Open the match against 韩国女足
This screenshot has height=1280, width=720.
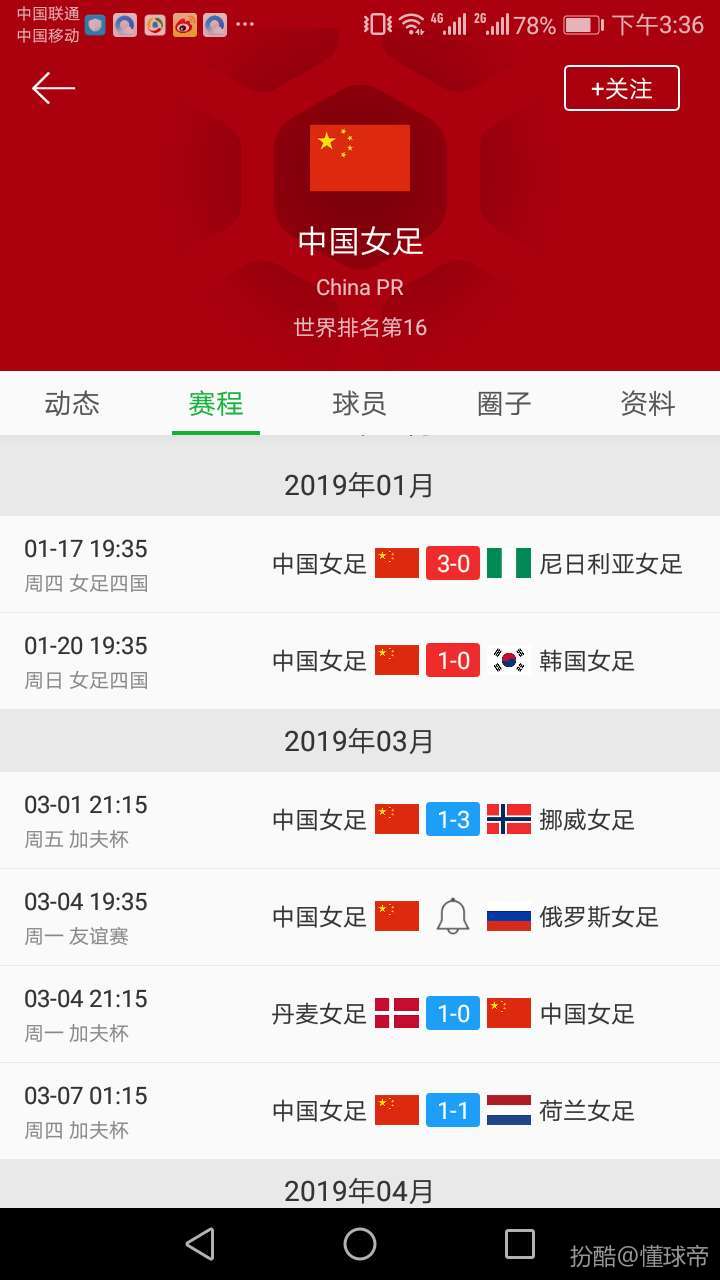pyautogui.click(x=360, y=661)
